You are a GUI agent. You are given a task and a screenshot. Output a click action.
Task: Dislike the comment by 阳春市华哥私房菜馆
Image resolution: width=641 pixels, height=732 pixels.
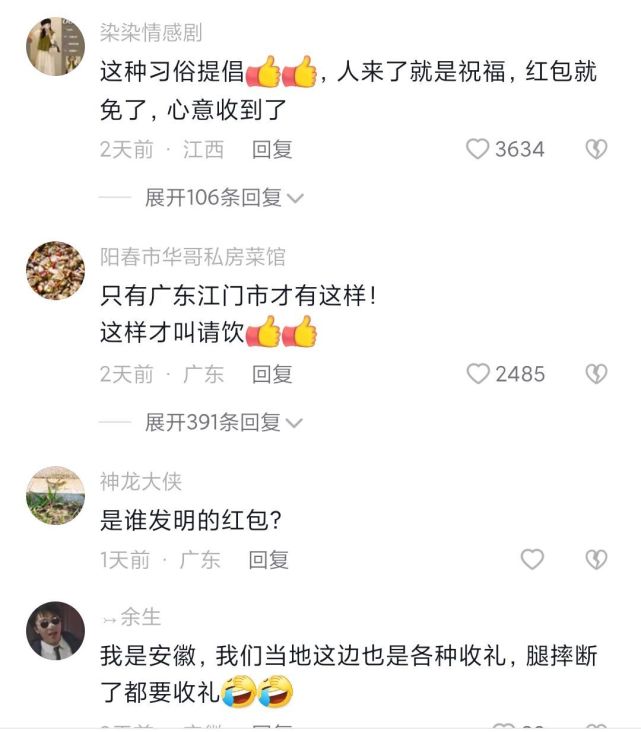(596, 375)
